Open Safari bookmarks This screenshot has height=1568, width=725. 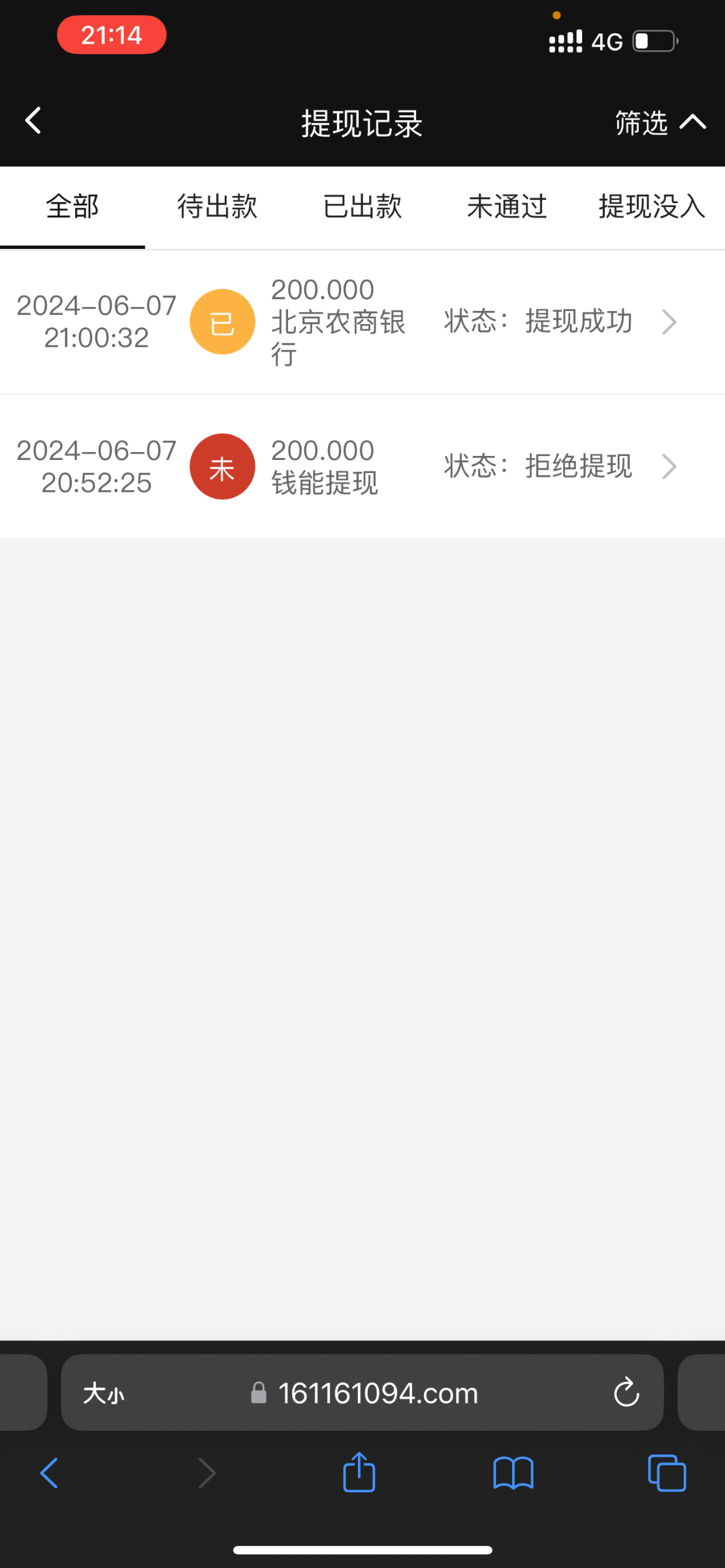(x=513, y=1473)
